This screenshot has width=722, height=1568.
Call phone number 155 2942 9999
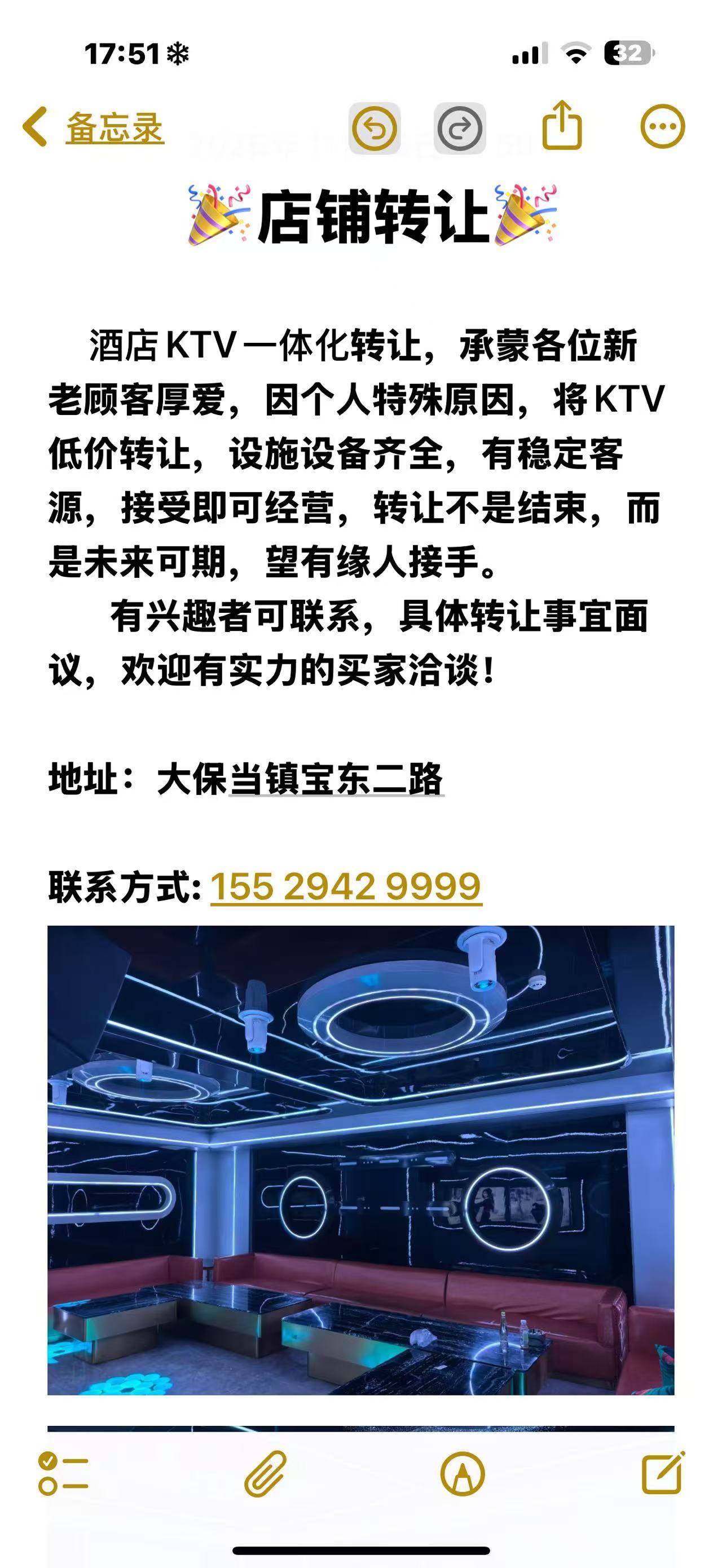point(346,886)
